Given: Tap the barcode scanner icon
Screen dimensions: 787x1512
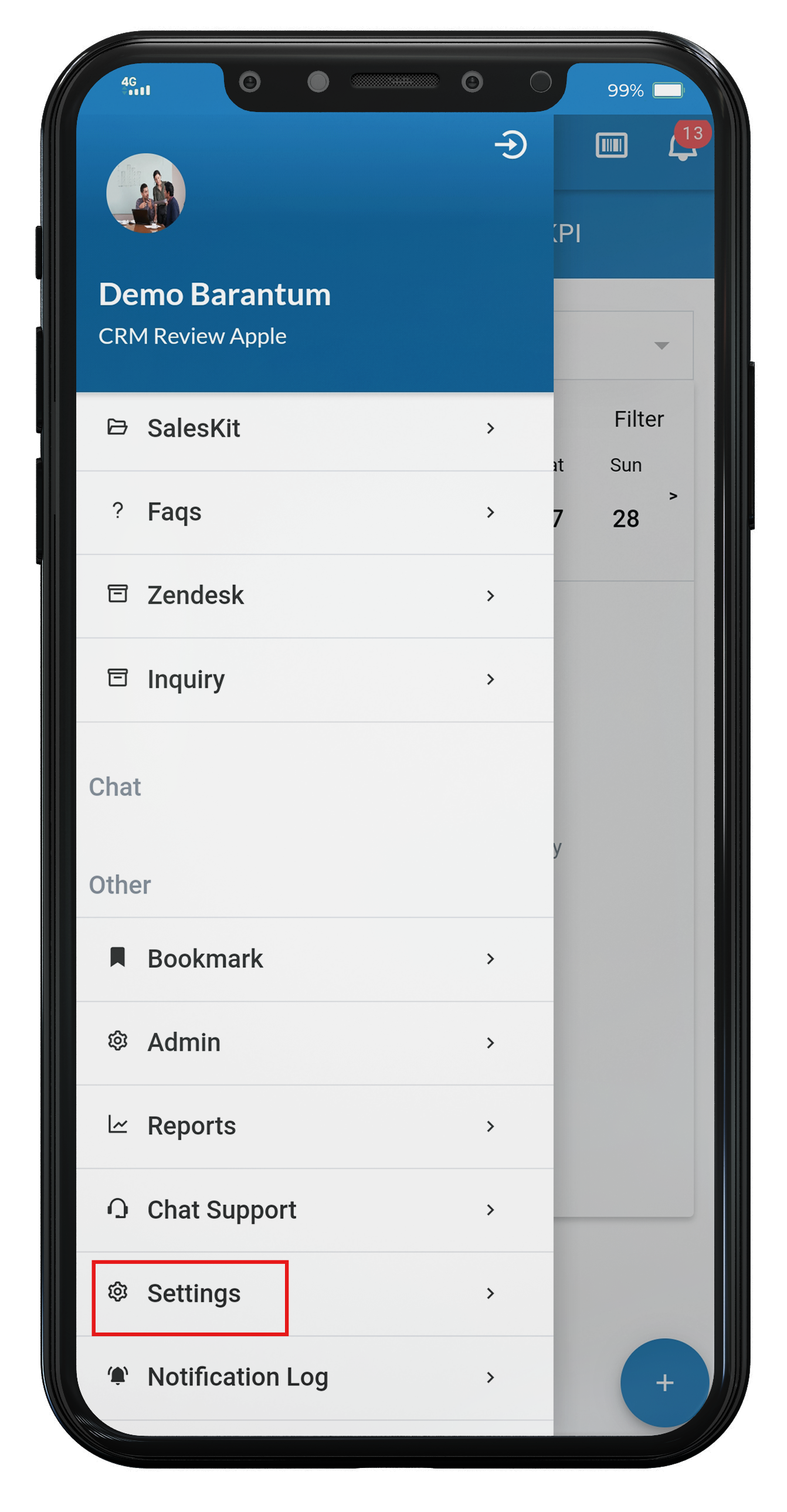Looking at the screenshot, I should point(611,145).
